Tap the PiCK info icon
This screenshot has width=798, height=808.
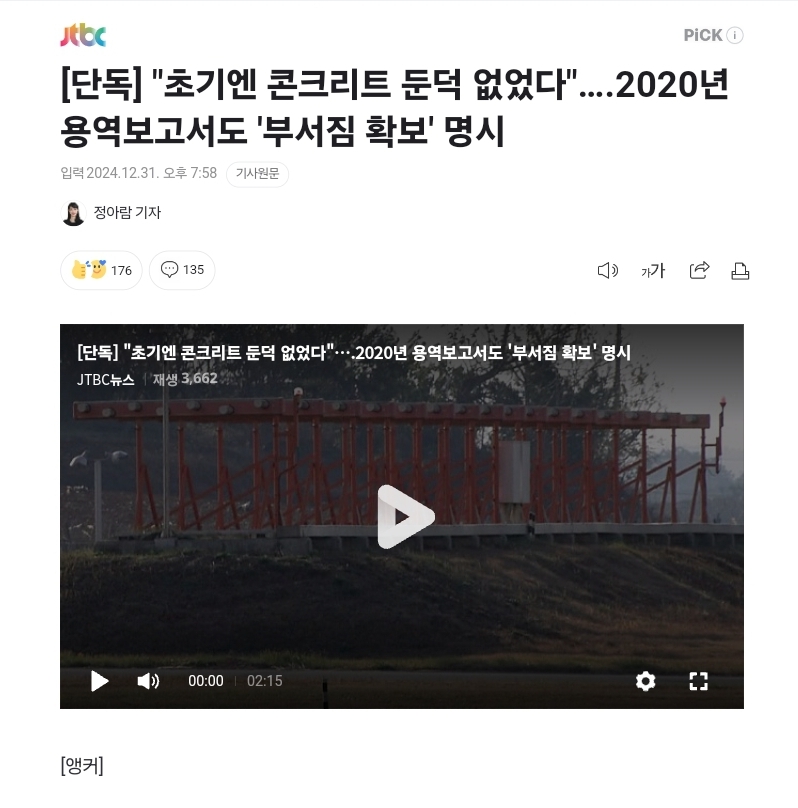point(735,35)
